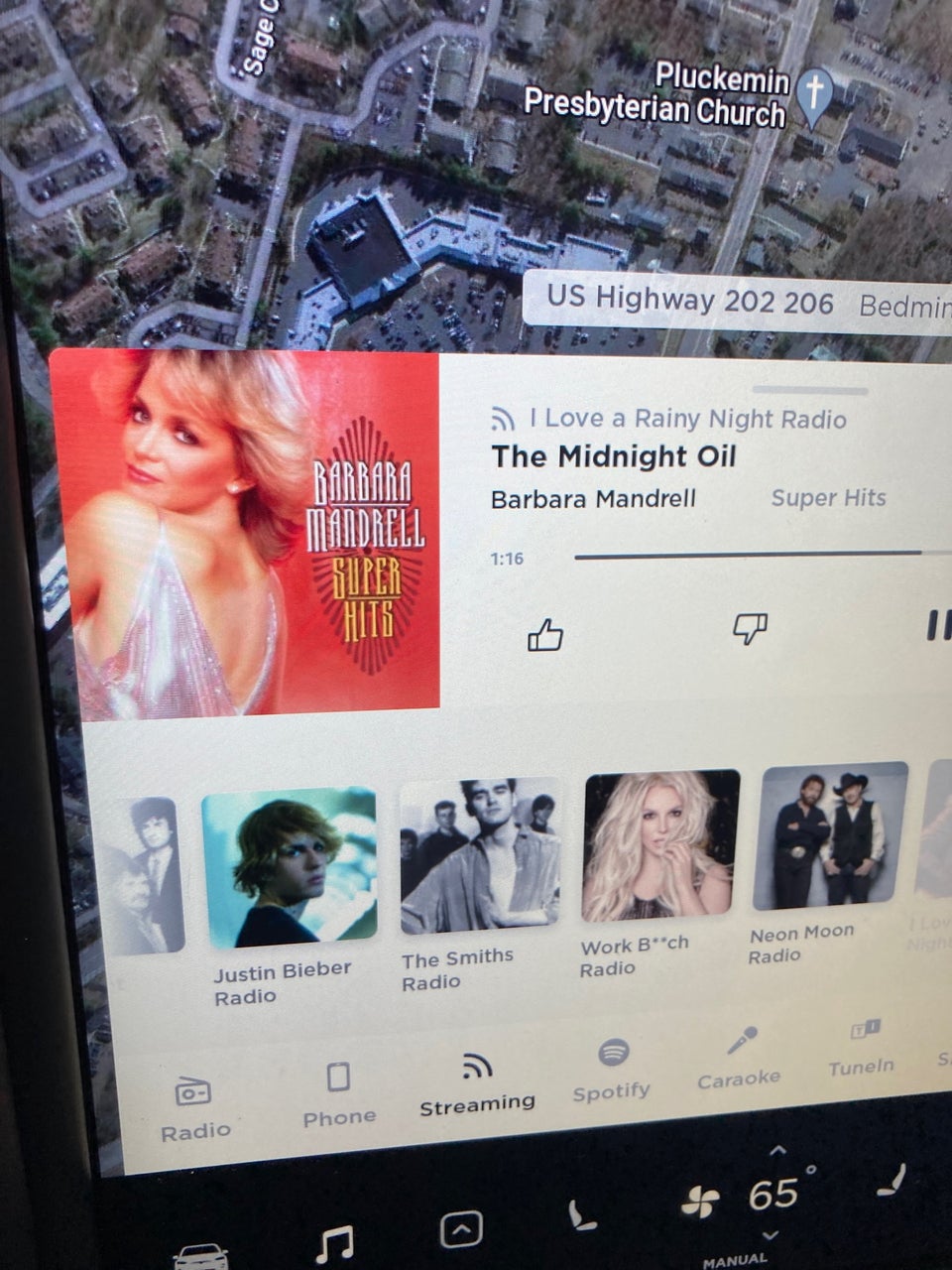Open the Spotify source tab
Image resolution: width=952 pixels, height=1270 pixels.
pyautogui.click(x=613, y=1068)
